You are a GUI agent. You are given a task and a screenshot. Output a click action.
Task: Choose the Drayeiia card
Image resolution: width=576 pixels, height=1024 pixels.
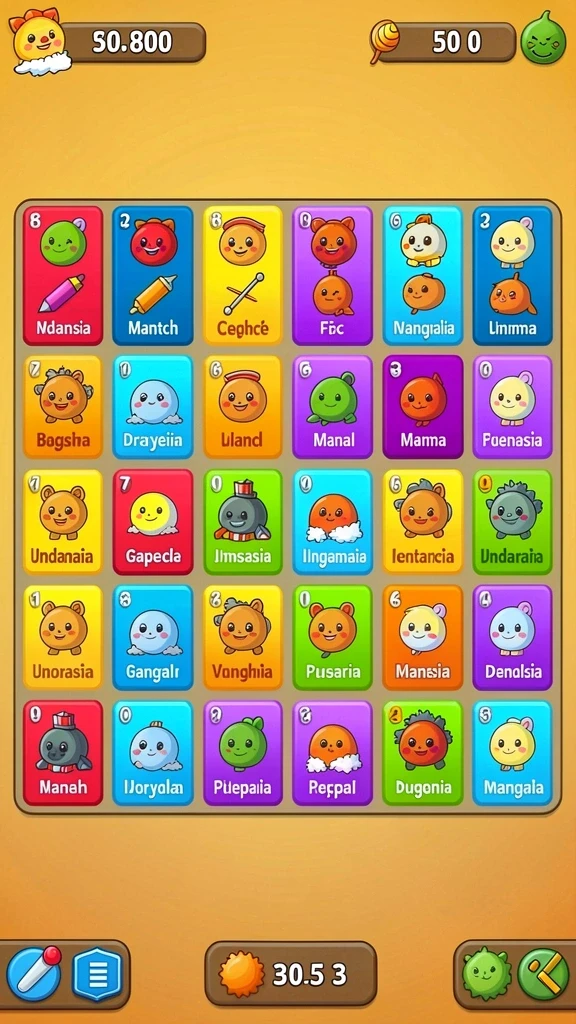click(153, 406)
